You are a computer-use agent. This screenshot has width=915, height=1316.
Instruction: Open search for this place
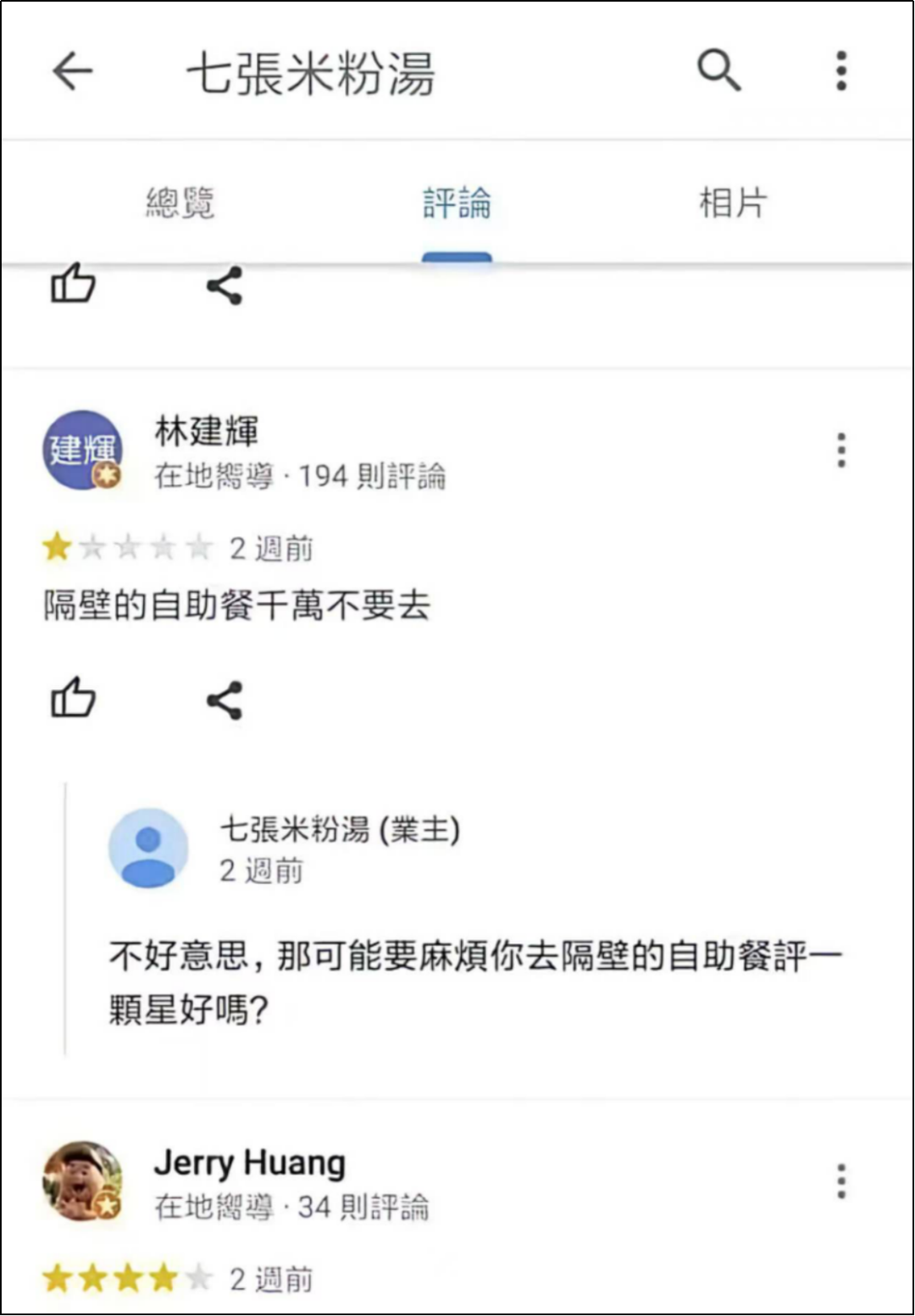[718, 70]
